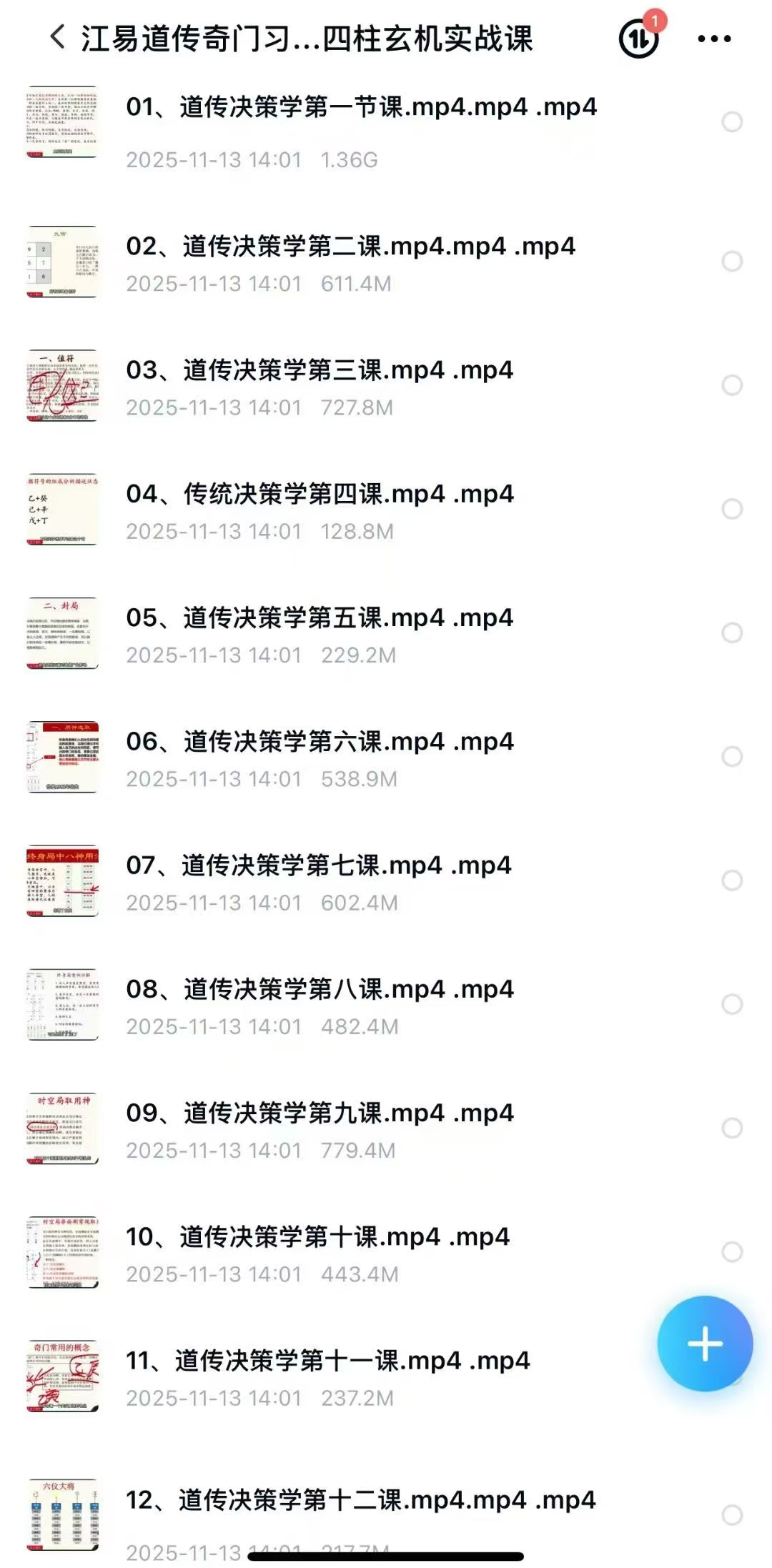
Task: Open the transfer list icon
Action: click(x=638, y=39)
